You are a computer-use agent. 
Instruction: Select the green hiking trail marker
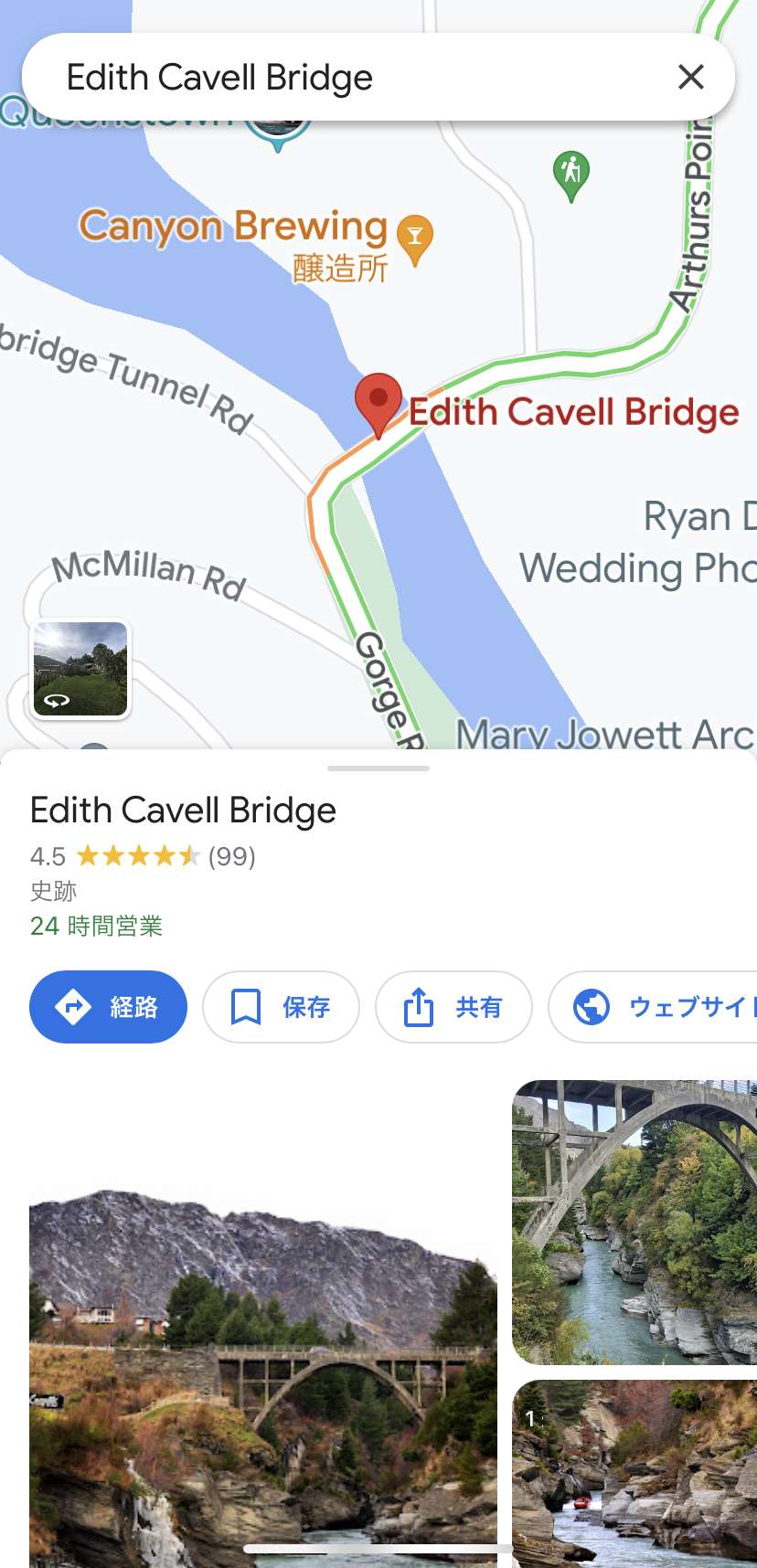pyautogui.click(x=571, y=175)
